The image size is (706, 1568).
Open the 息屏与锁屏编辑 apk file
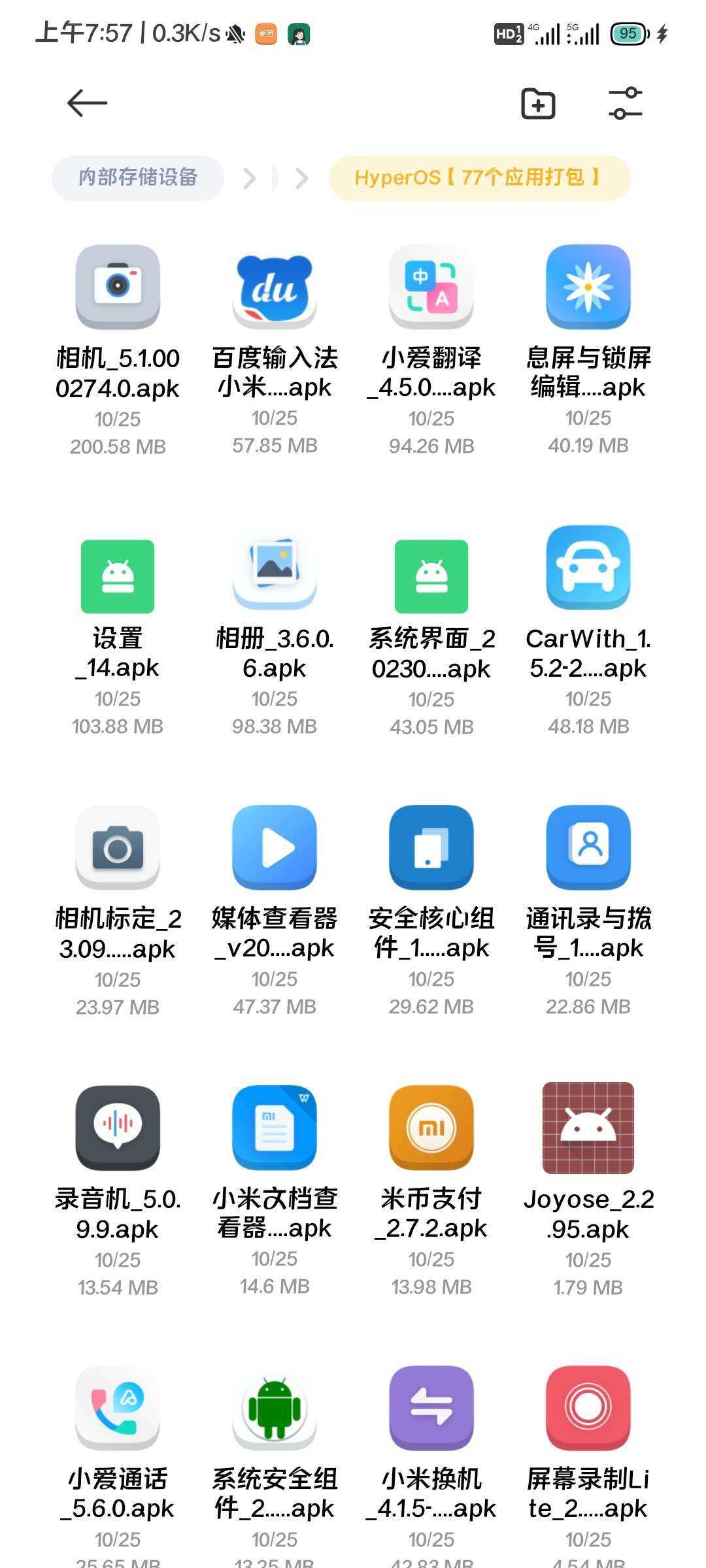click(x=588, y=350)
